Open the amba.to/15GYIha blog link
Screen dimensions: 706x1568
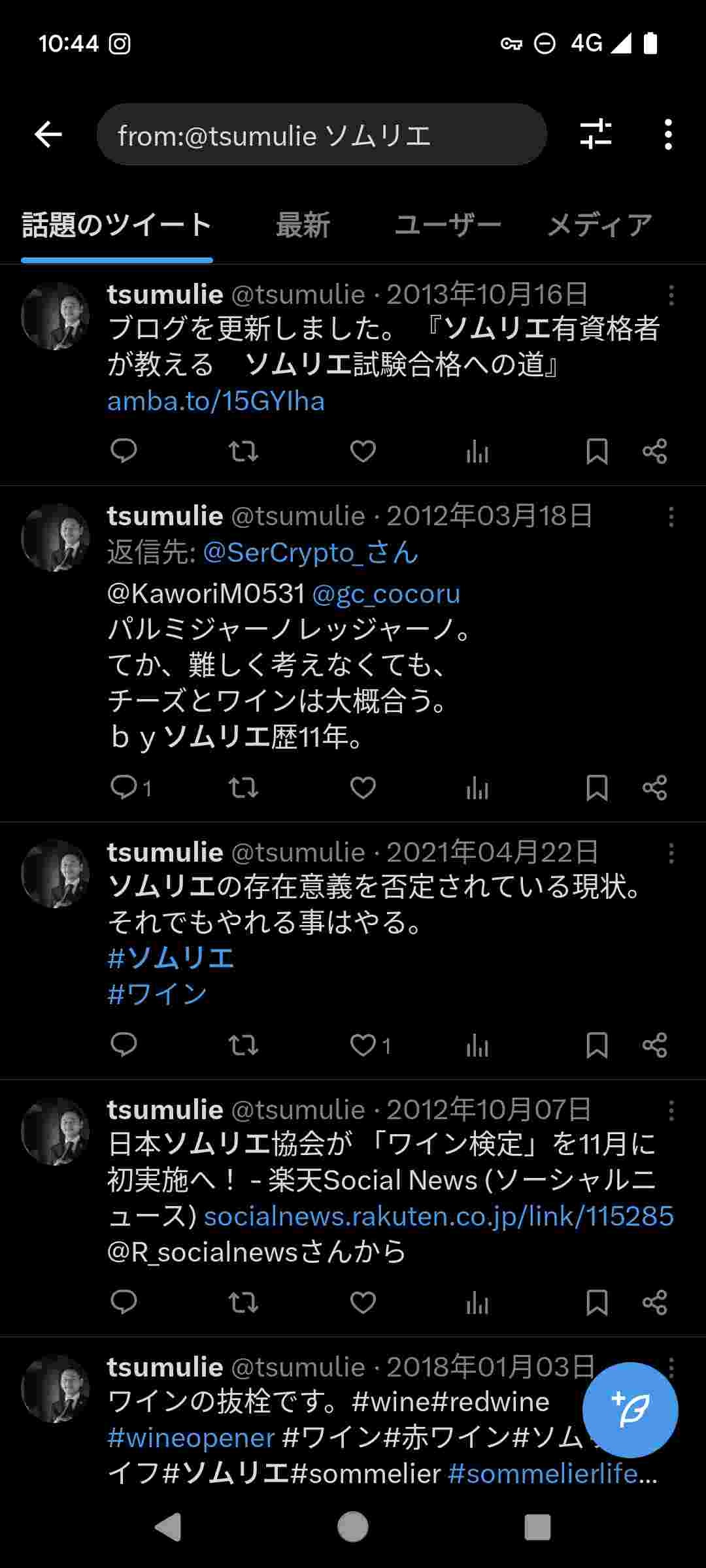pos(216,401)
